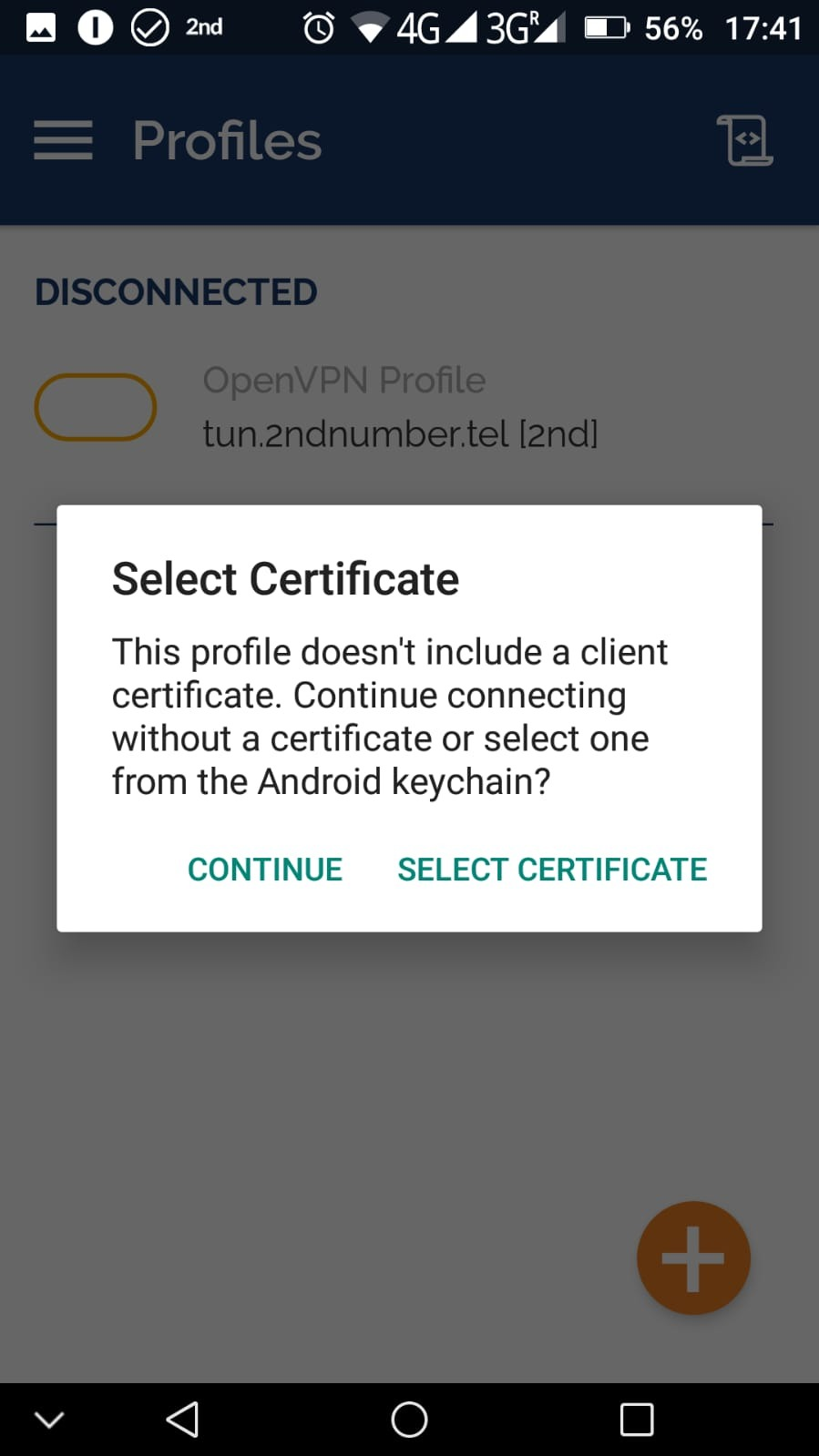The width and height of the screenshot is (819, 1456).
Task: Go back with the system back button
Action: (182, 1419)
